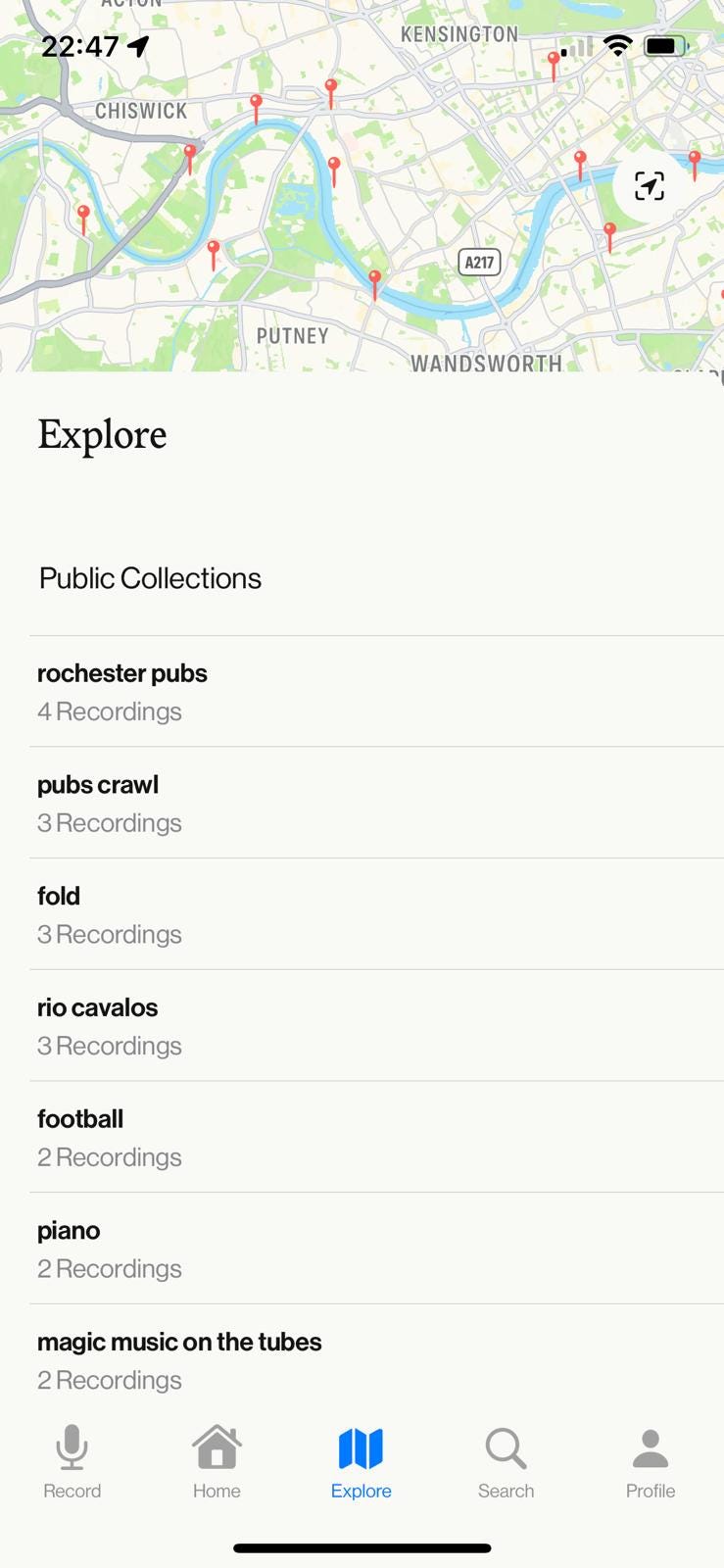The height and width of the screenshot is (1568, 724).
Task: Open magic music on the tubes collection
Action: click(x=376, y=1360)
